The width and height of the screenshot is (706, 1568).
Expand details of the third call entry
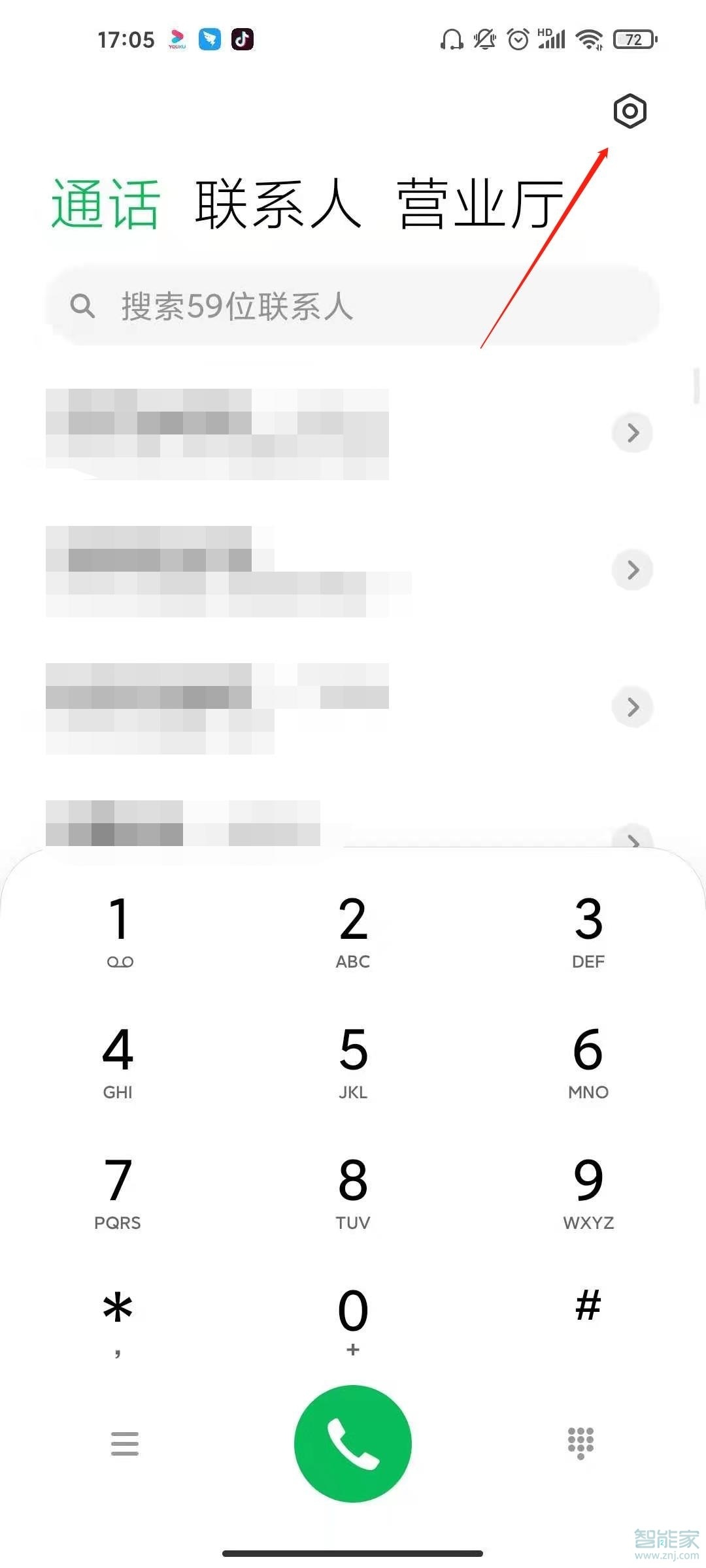[631, 707]
